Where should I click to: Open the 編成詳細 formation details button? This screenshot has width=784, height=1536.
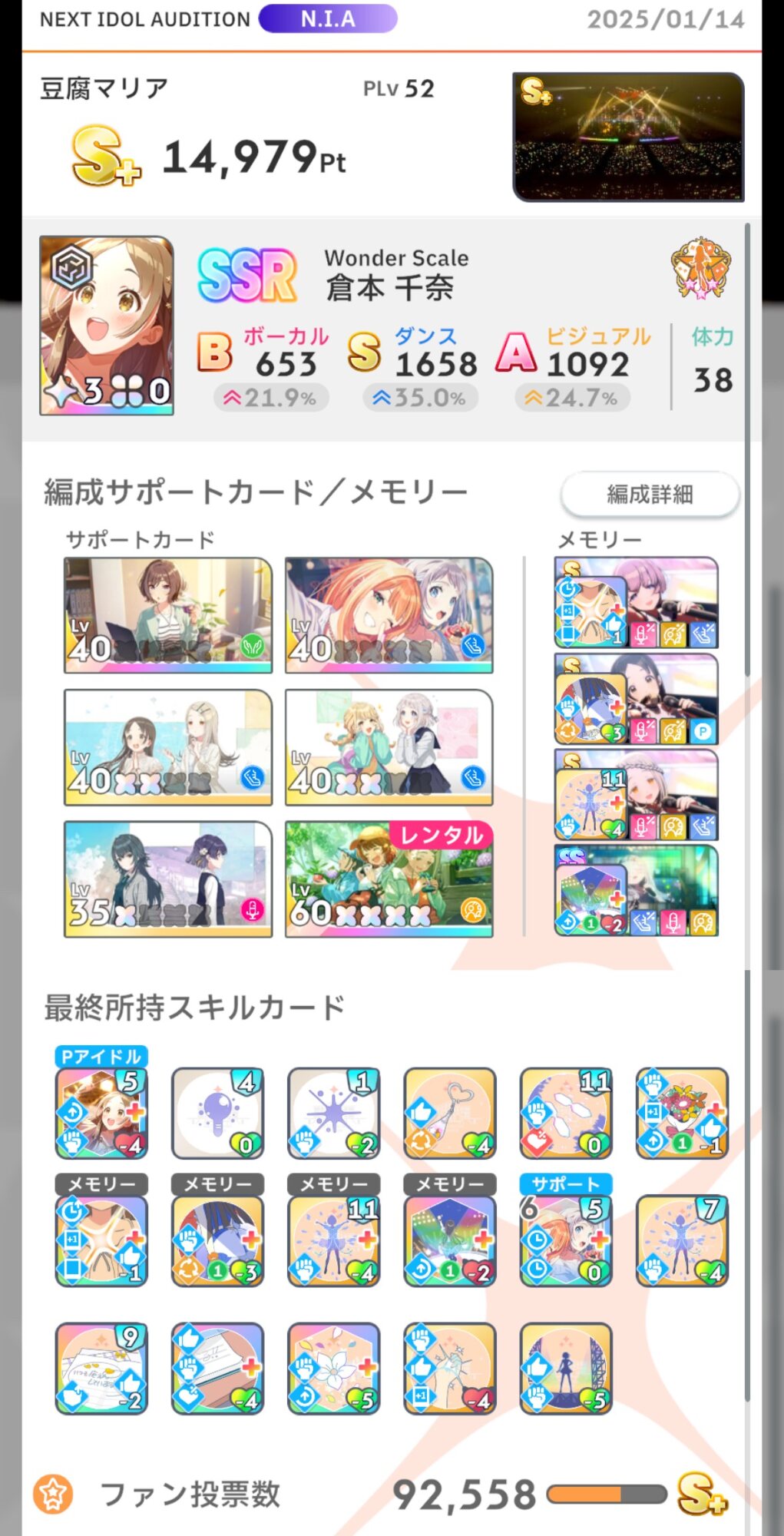click(x=650, y=494)
